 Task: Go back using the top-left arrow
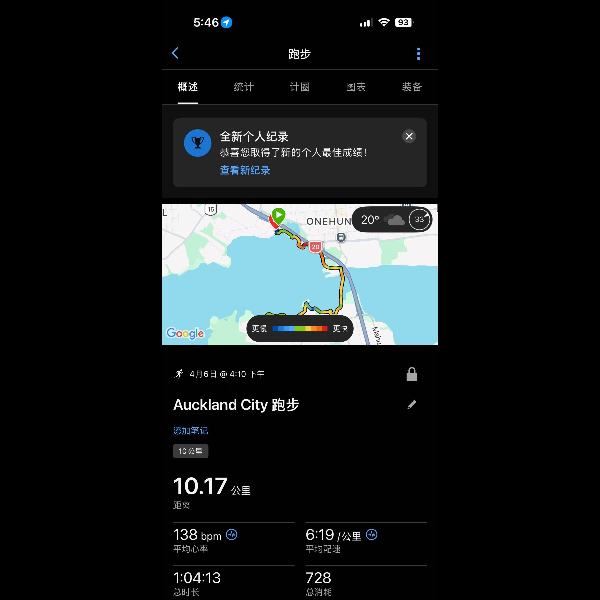pos(175,53)
